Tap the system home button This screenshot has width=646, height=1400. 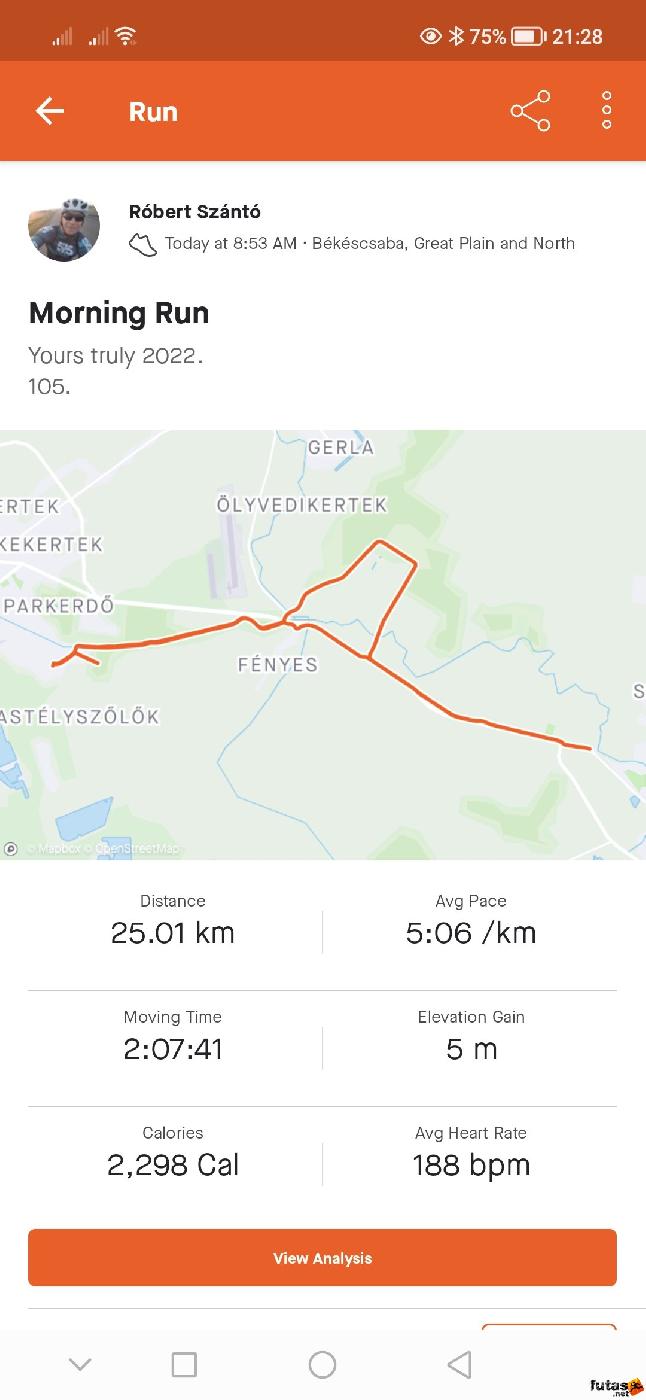tap(322, 1364)
